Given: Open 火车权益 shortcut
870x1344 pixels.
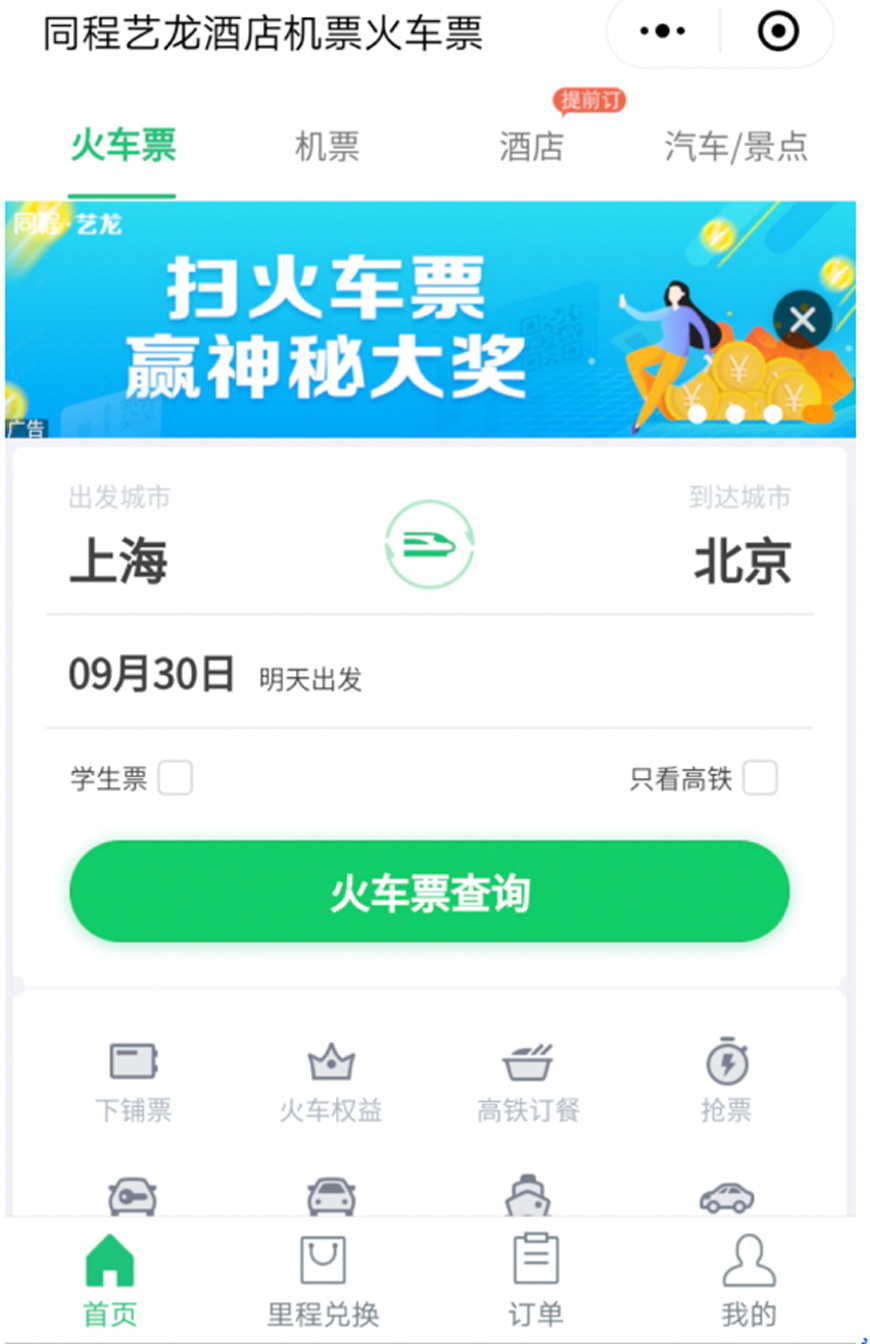Looking at the screenshot, I should (331, 1082).
